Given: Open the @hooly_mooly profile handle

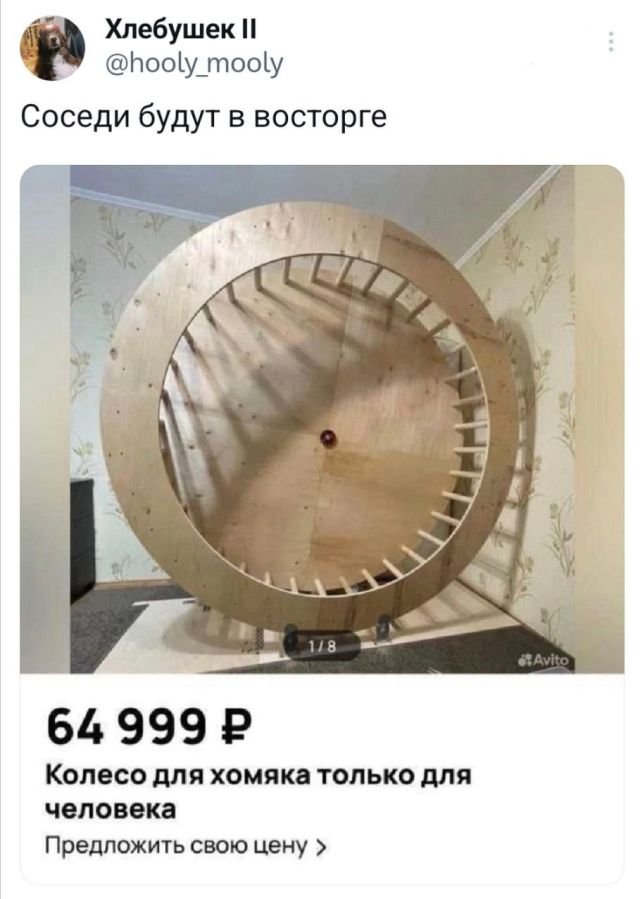Looking at the screenshot, I should click(x=194, y=65).
